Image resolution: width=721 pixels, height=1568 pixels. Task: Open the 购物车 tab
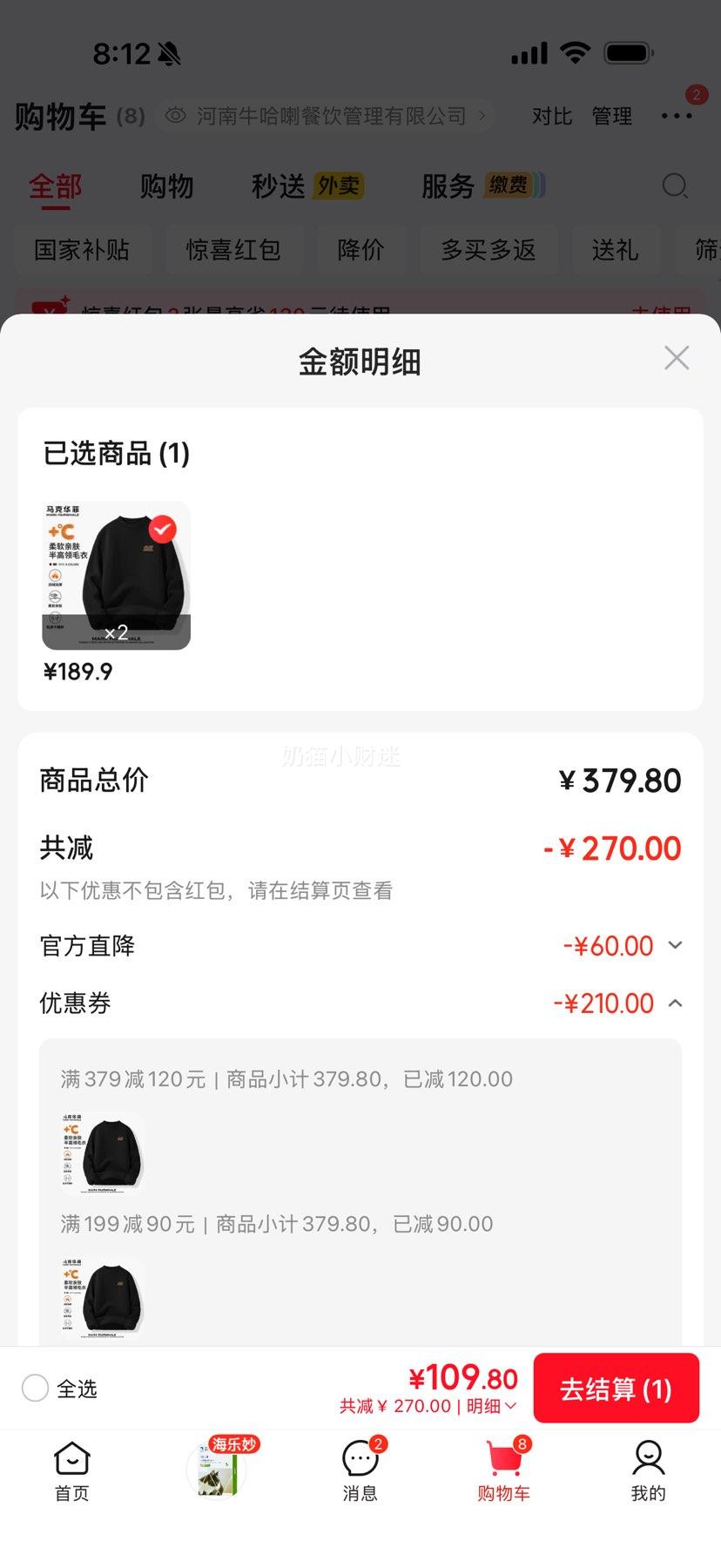504,1471
